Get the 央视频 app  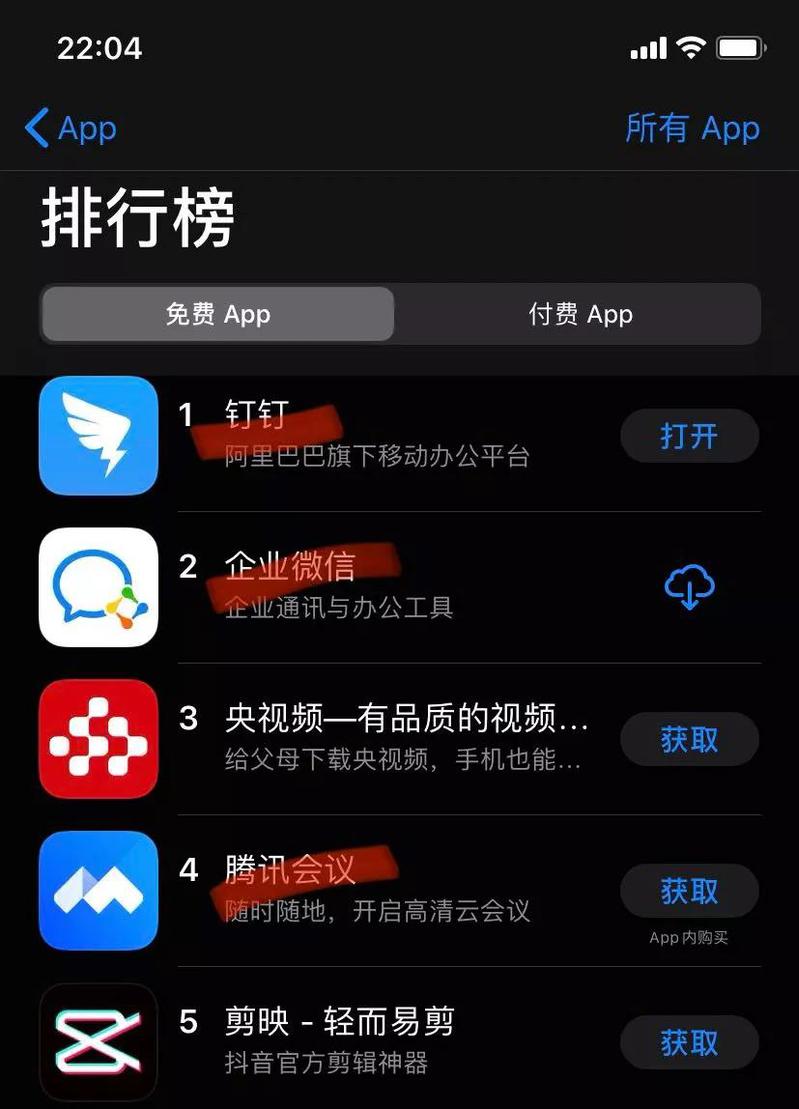pos(689,740)
